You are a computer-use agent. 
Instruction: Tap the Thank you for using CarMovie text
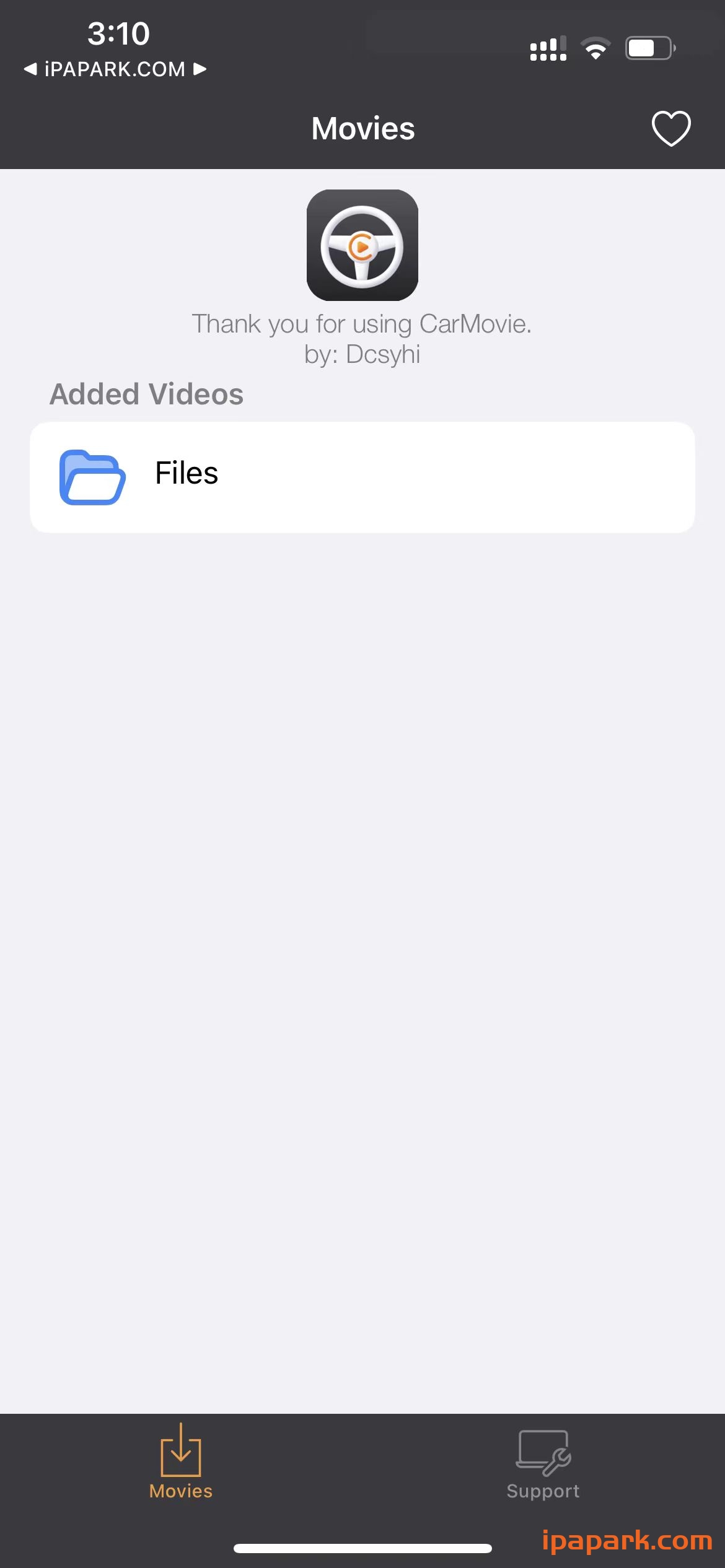(362, 323)
